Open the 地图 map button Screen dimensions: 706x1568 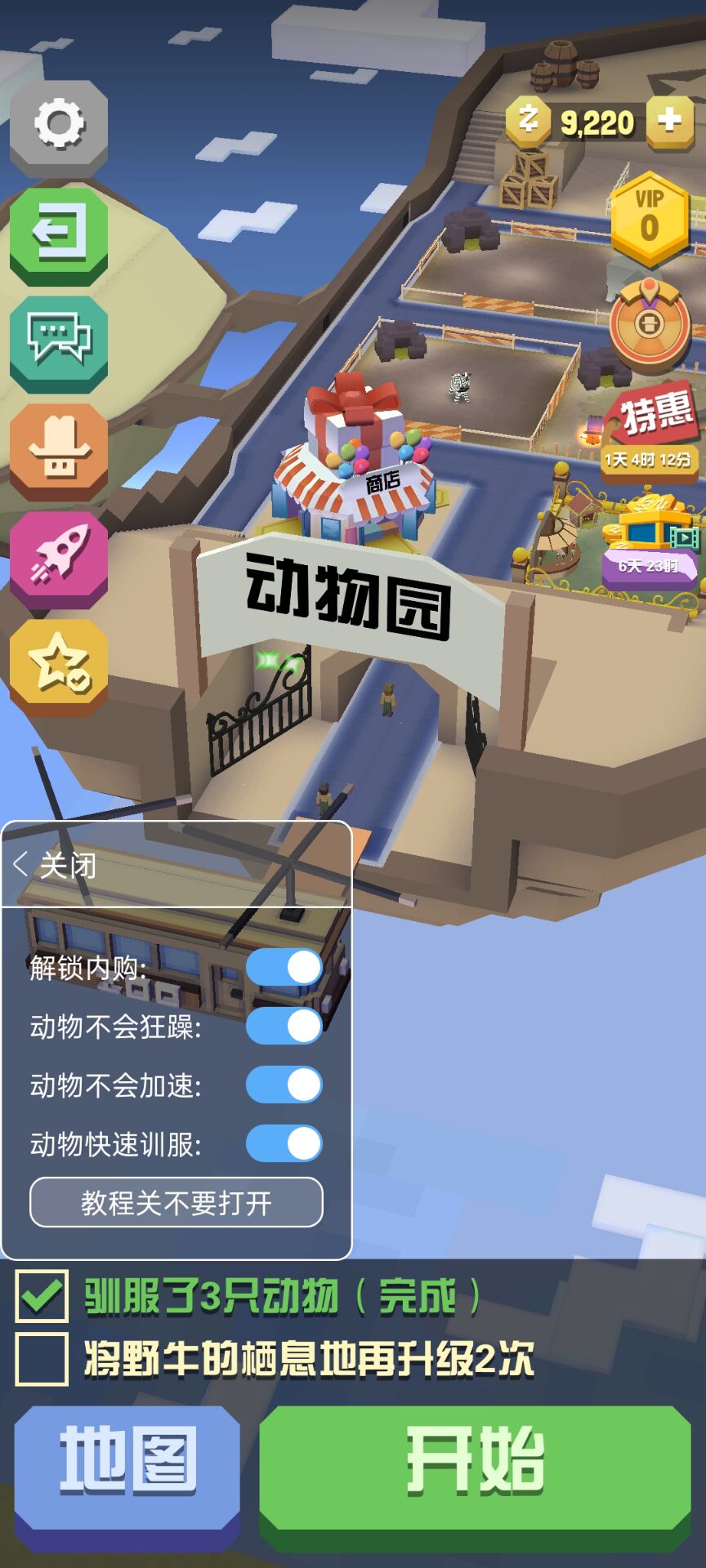[127, 1464]
